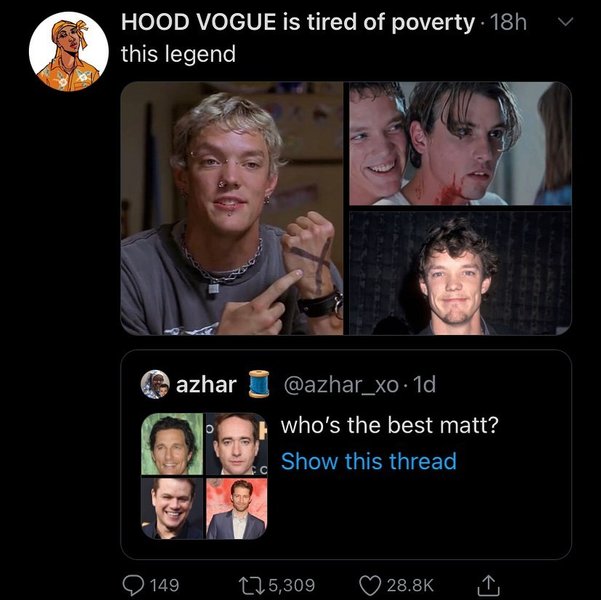
Task: Open the four-photo grid in azhar's tweet
Action: pos(203,477)
